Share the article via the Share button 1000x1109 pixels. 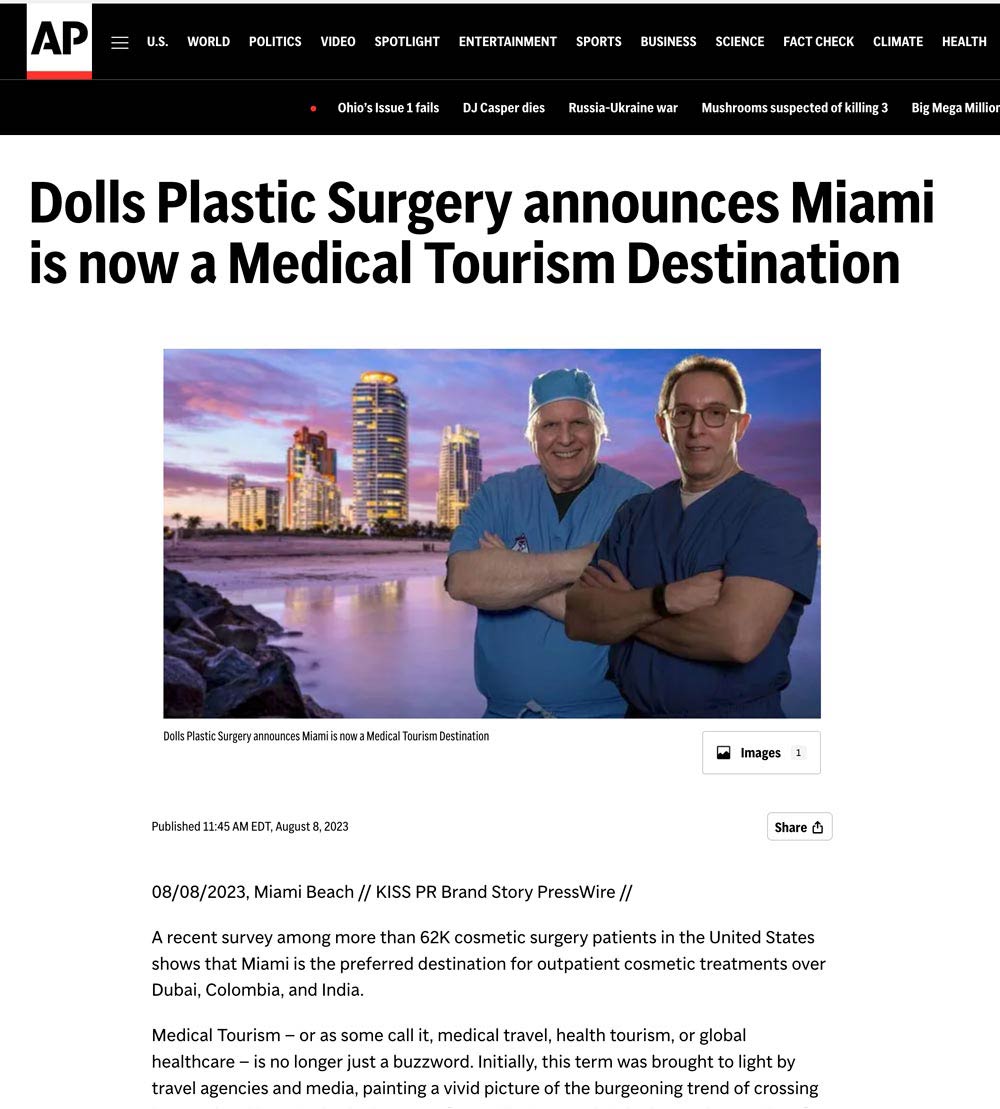click(798, 827)
